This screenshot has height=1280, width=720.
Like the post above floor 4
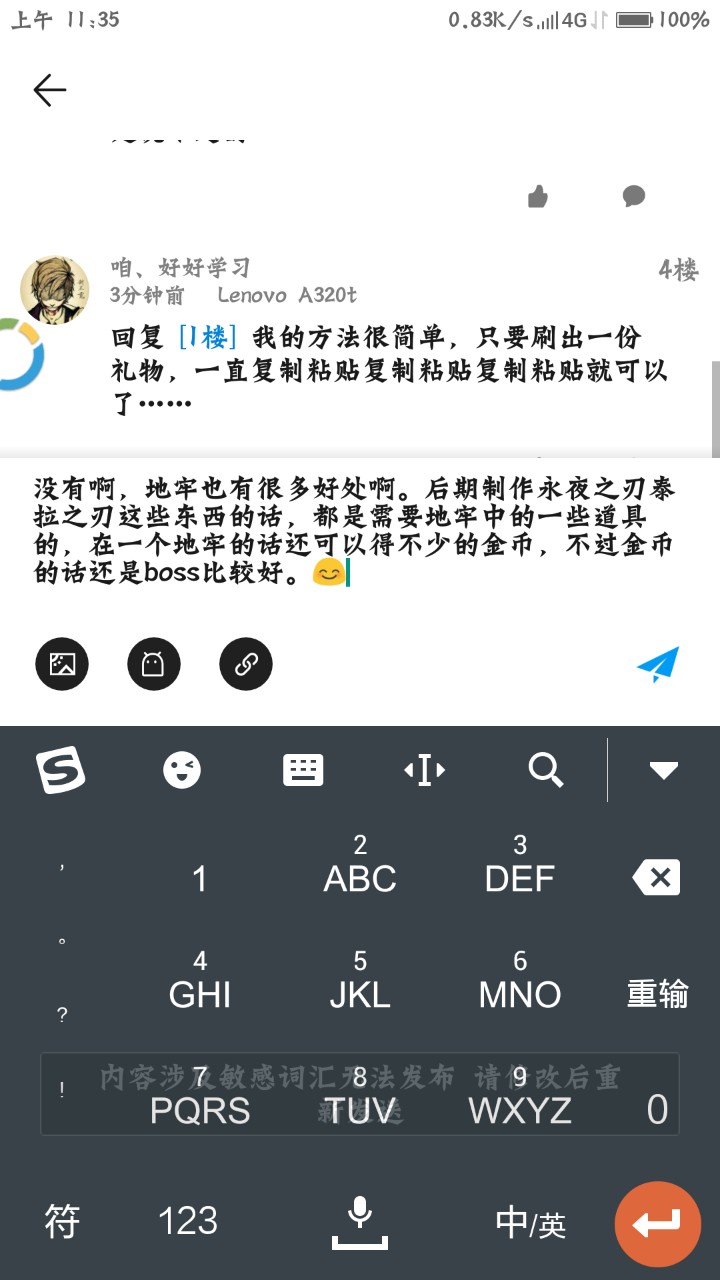[x=538, y=196]
